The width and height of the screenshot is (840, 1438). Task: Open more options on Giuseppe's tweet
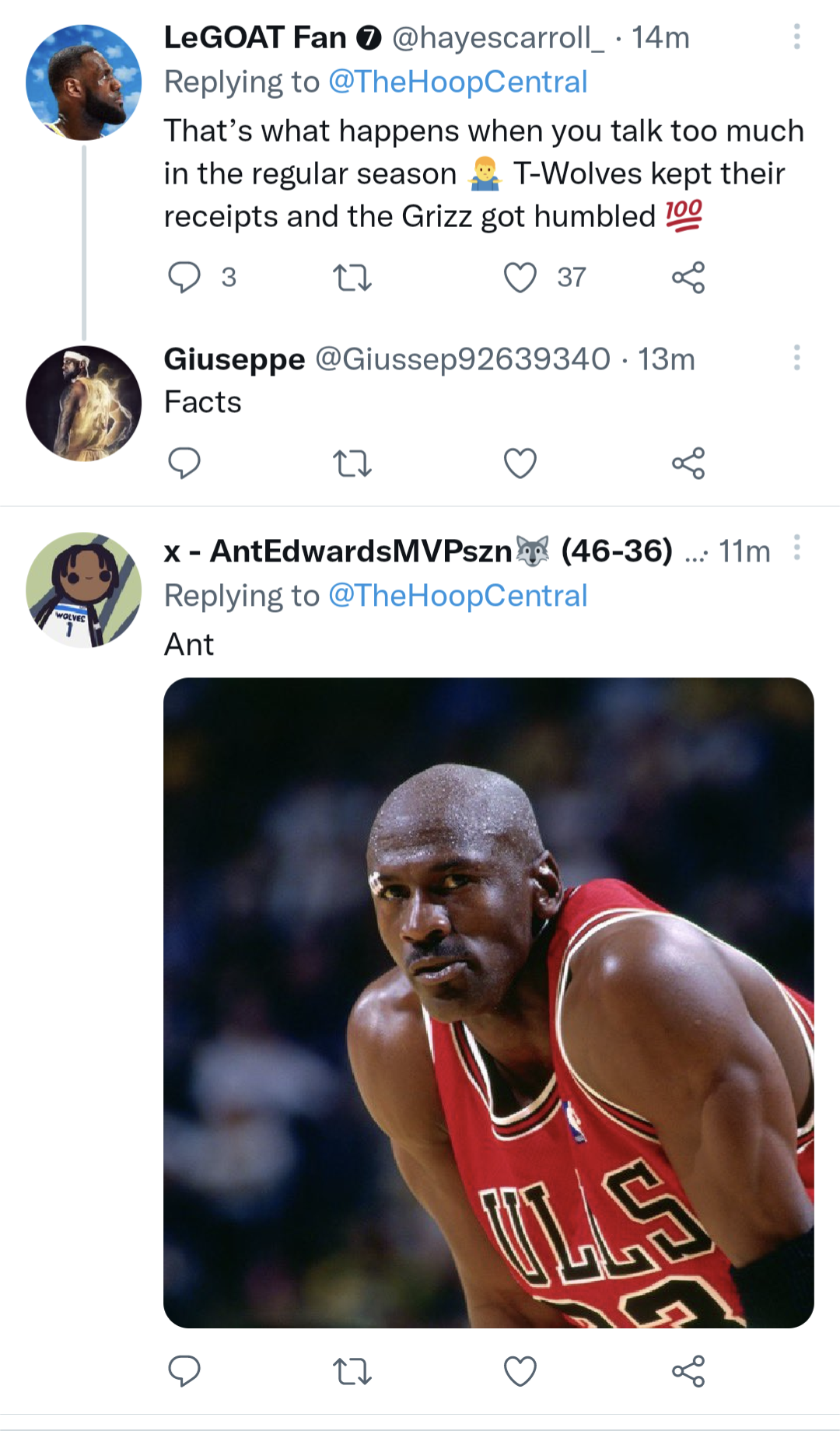796,358
